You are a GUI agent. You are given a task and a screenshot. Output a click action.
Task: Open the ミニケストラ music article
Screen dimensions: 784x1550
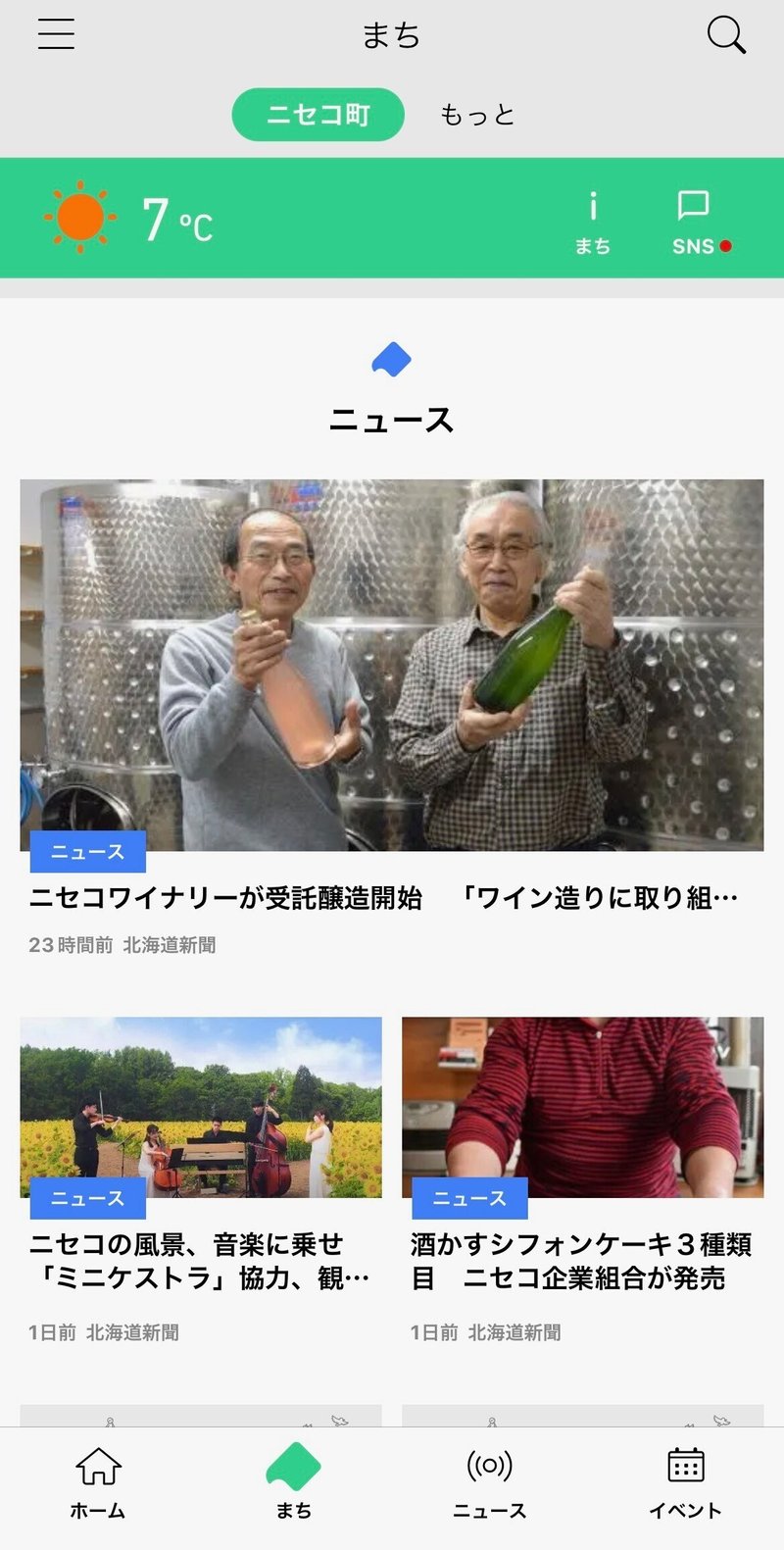click(x=201, y=1180)
